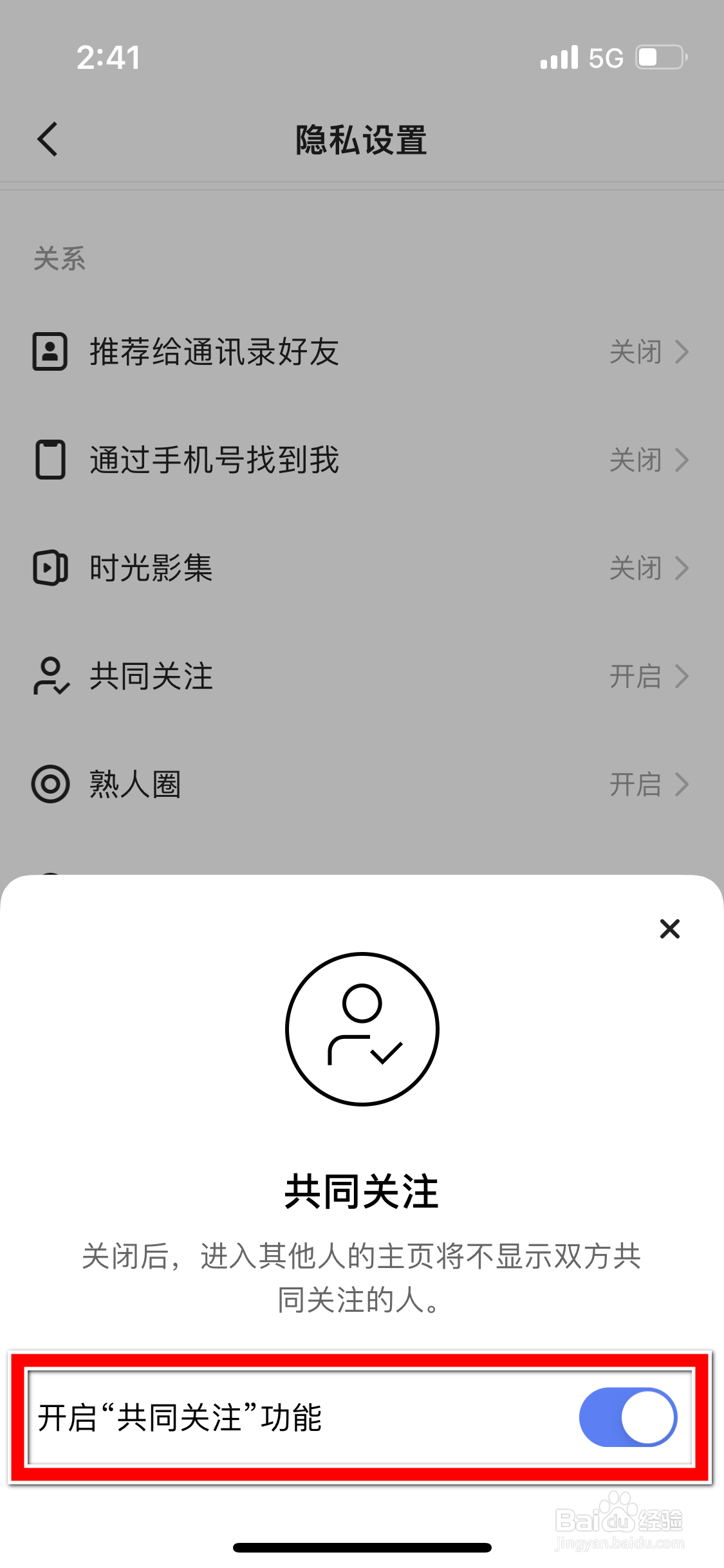Dismiss the 共同关注 popup with the X
The height and width of the screenshot is (1568, 724).
[x=670, y=929]
